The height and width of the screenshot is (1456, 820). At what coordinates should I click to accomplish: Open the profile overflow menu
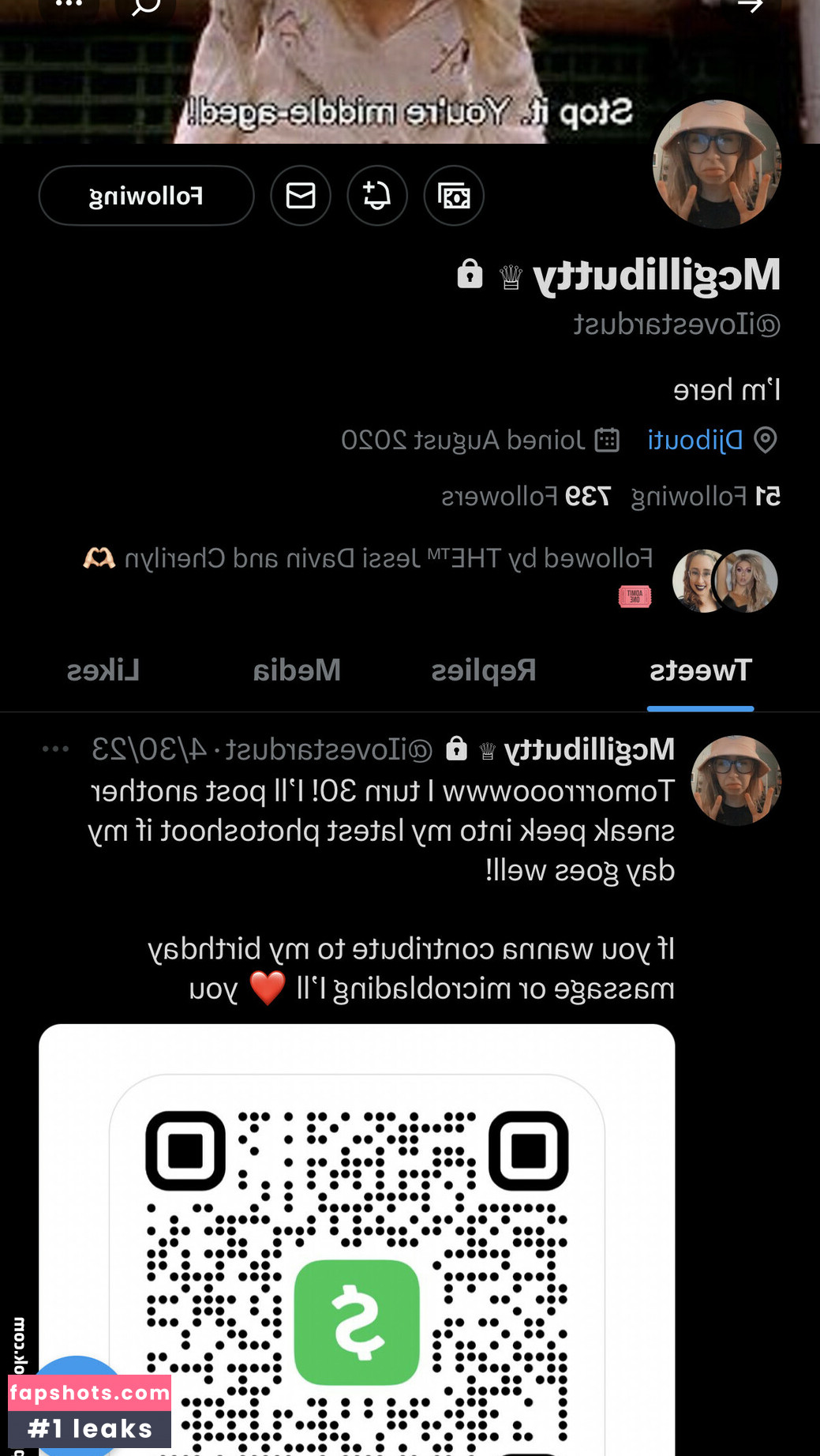click(69, 4)
